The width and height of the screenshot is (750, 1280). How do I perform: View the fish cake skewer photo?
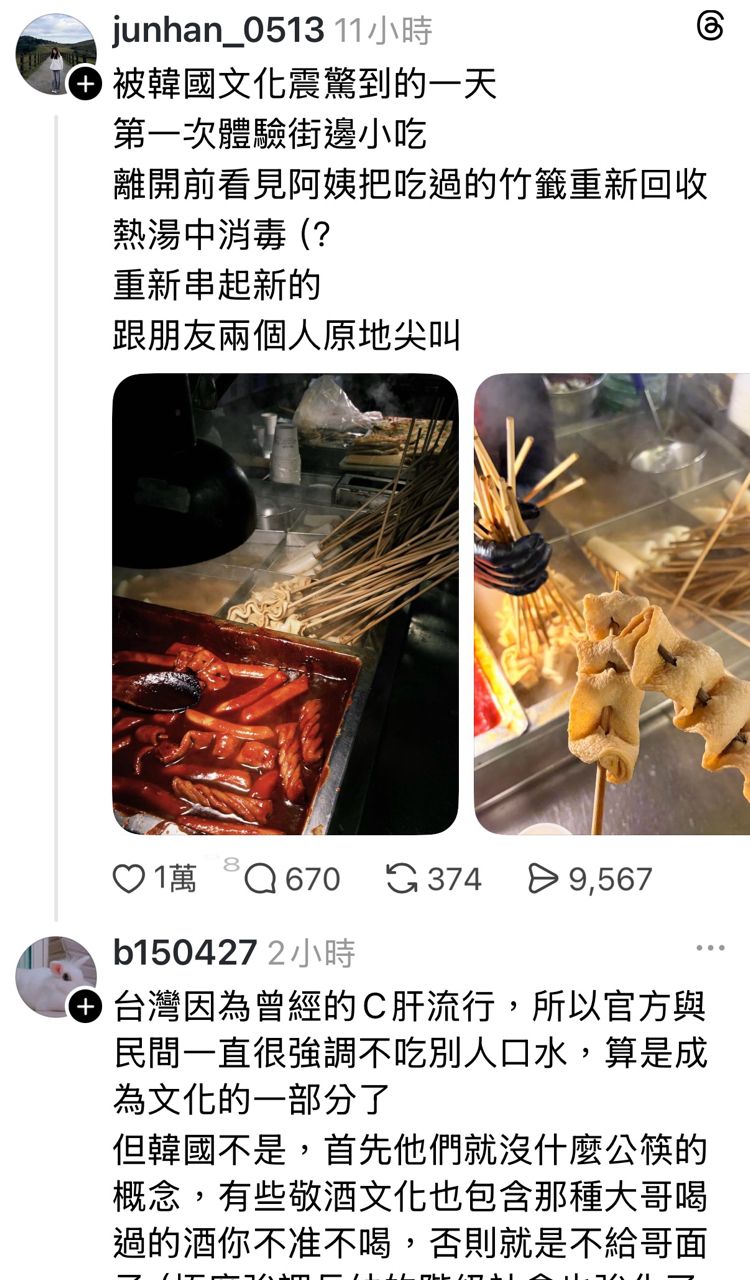pyautogui.click(x=612, y=604)
